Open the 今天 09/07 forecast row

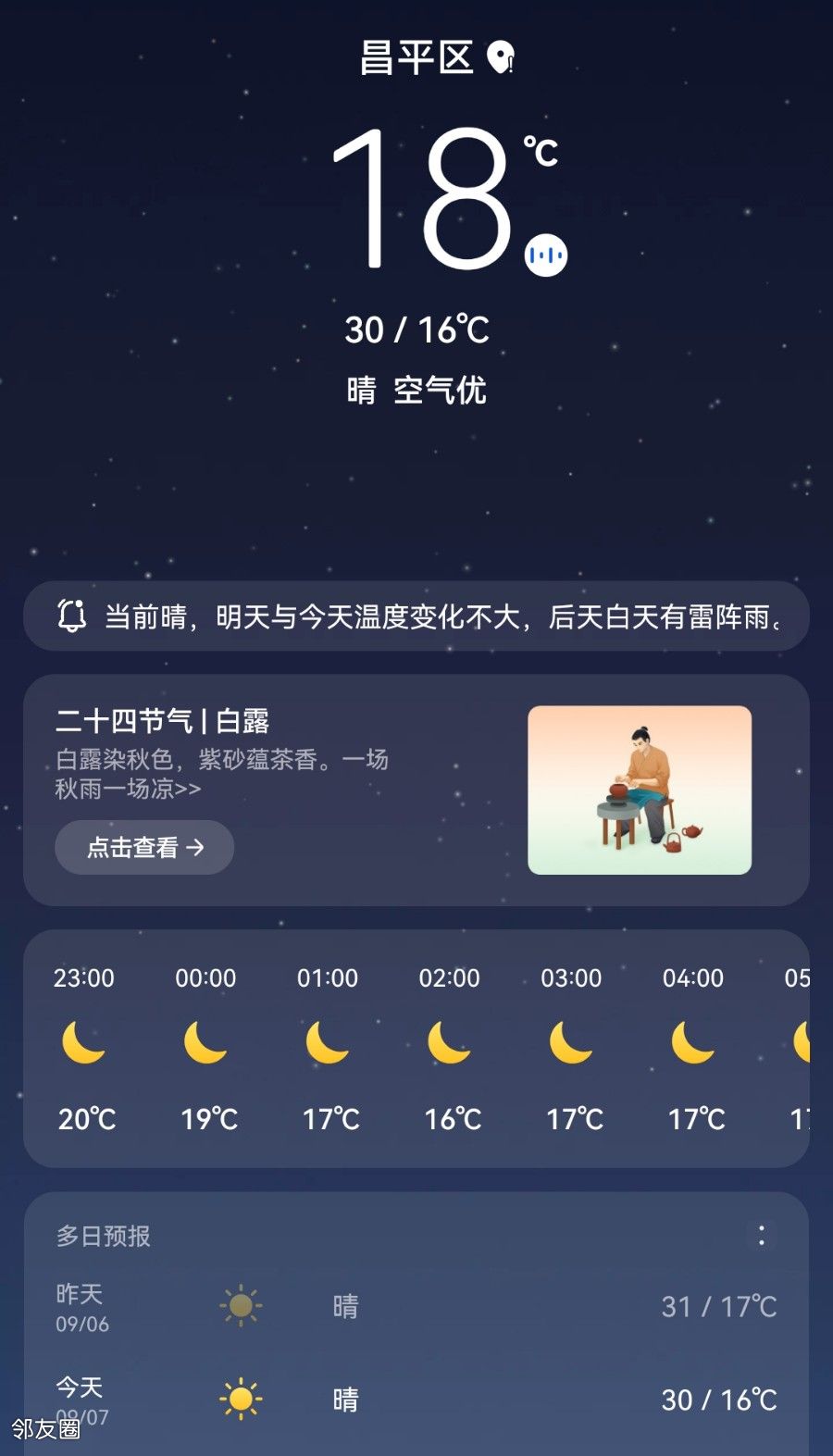[x=416, y=1400]
